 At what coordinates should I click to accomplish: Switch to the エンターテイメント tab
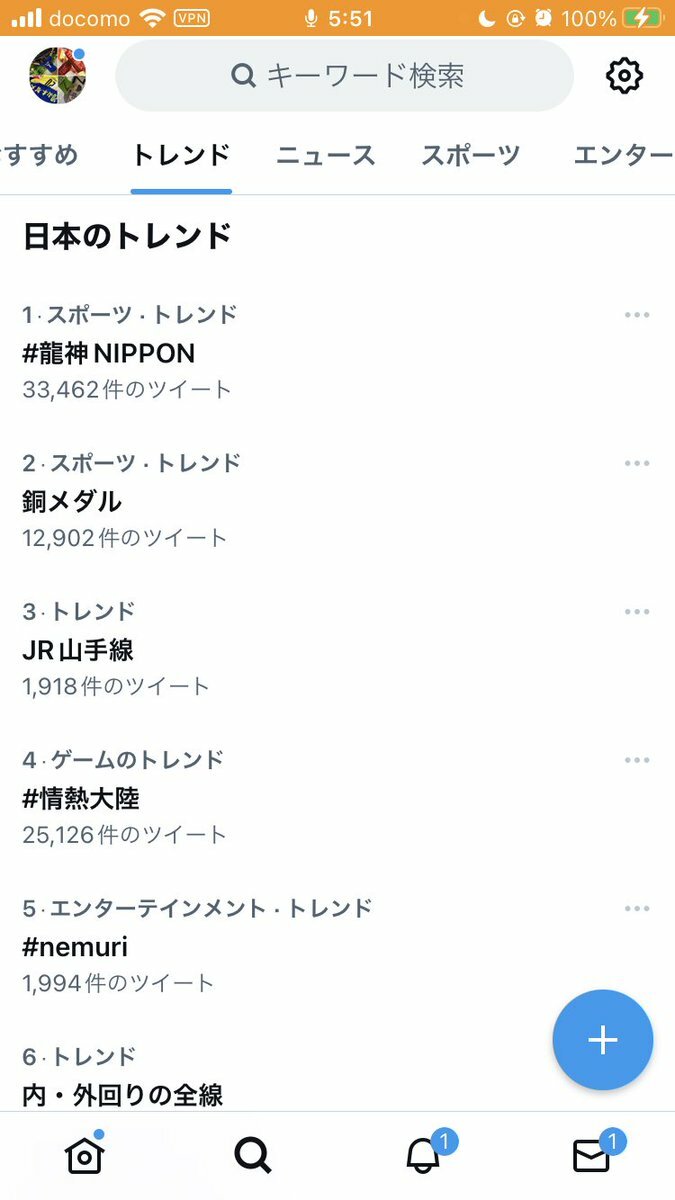622,156
